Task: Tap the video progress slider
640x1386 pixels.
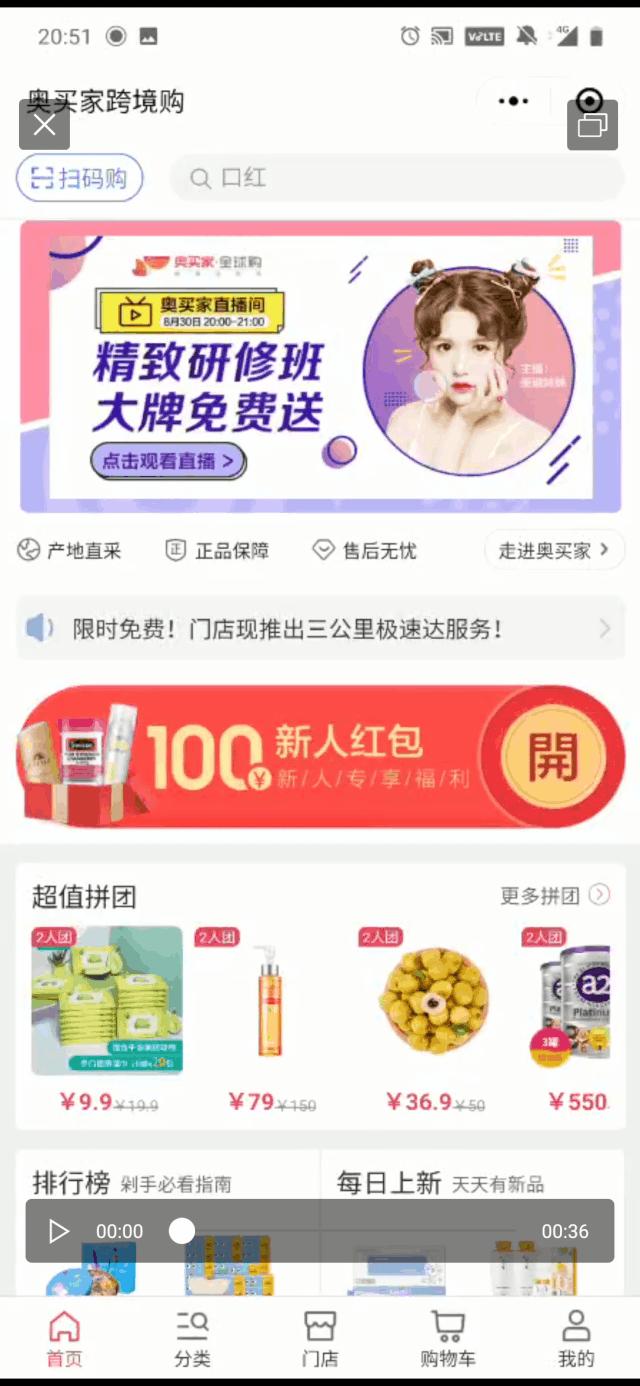Action: 182,1231
